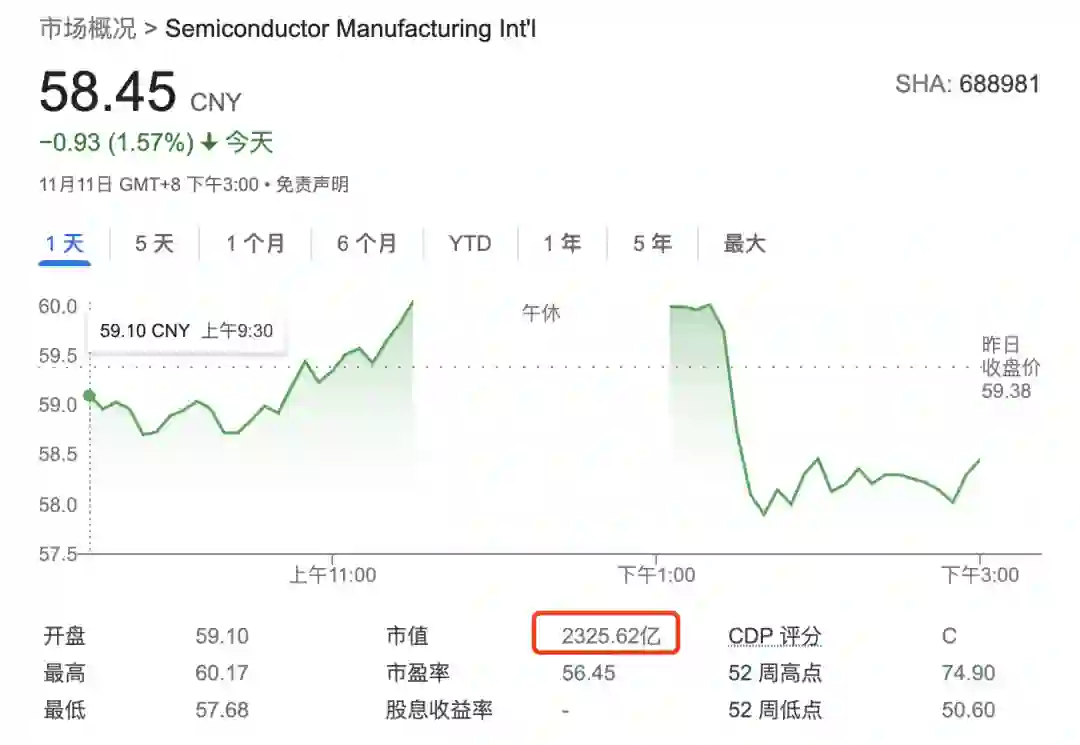Screen dimensions: 1080x745
Task: Select the 1 天 chart range
Action: click(x=65, y=244)
